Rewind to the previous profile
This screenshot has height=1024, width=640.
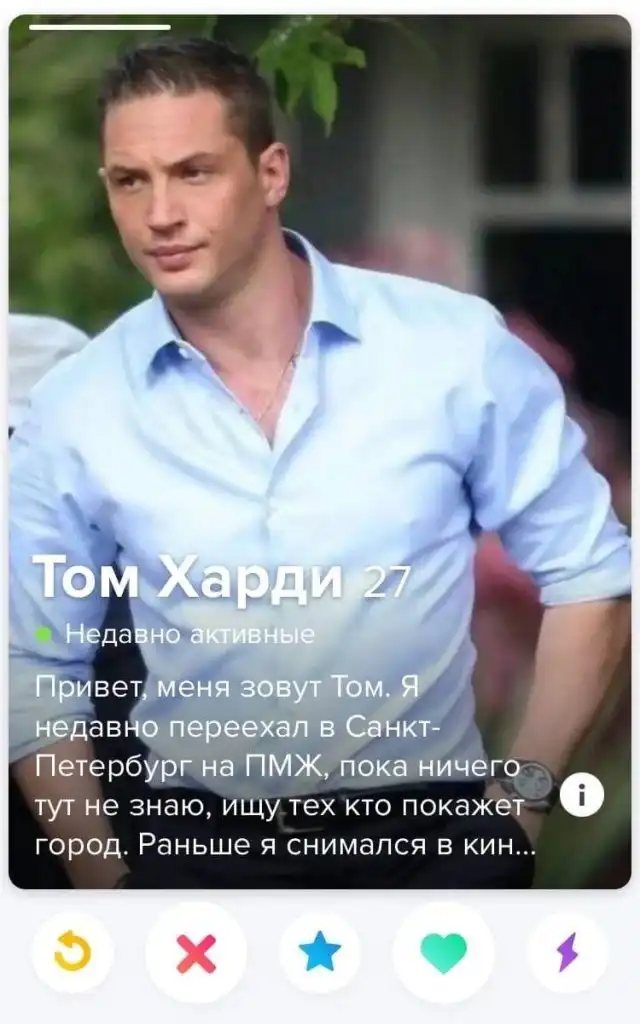(x=72, y=953)
